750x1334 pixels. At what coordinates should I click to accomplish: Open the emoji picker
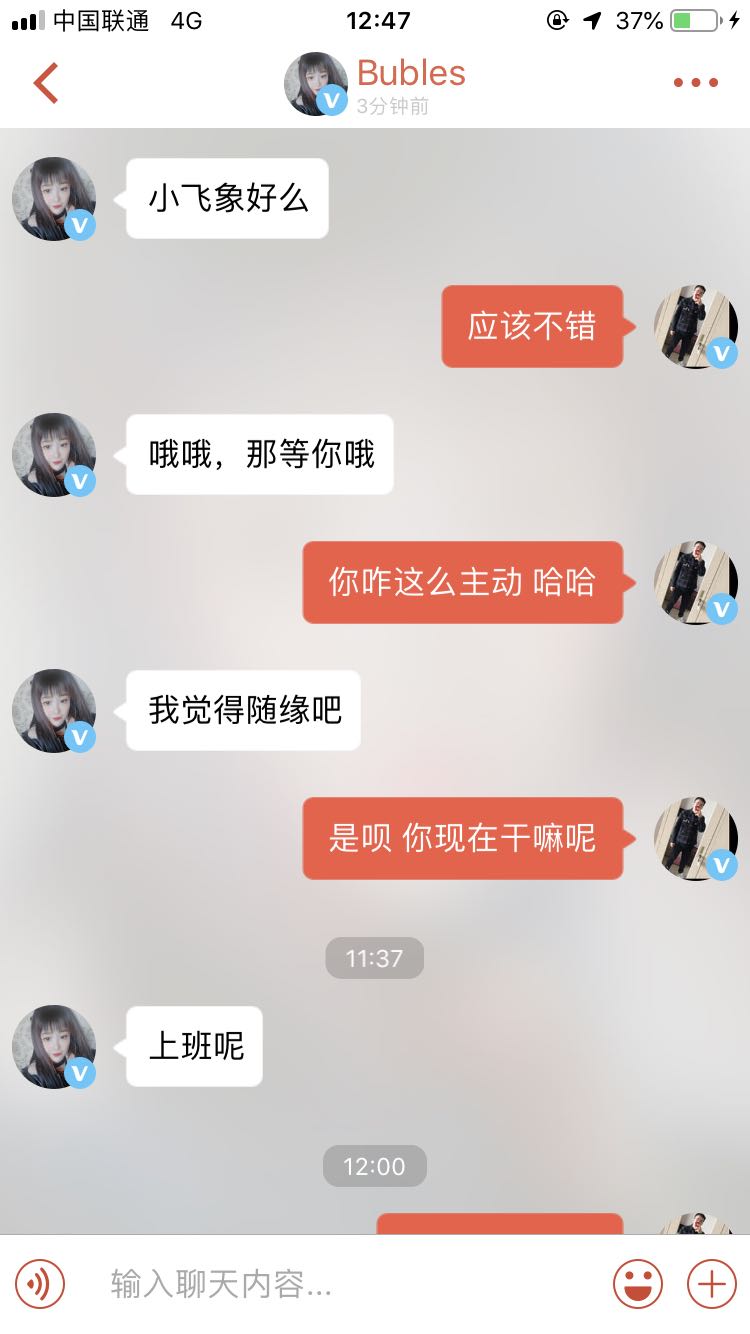[x=638, y=1283]
